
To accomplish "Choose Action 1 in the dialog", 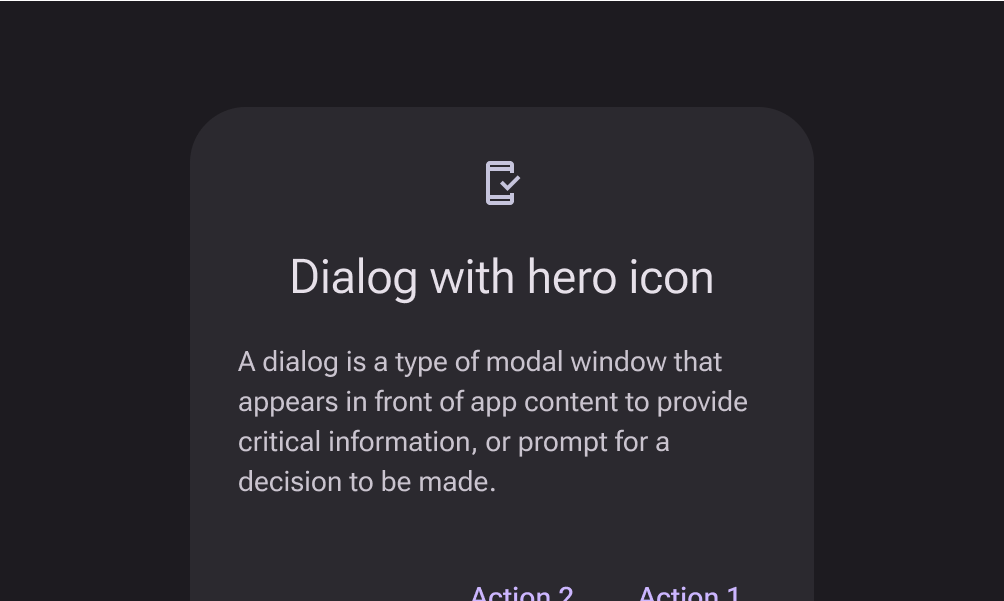I will [x=689, y=593].
